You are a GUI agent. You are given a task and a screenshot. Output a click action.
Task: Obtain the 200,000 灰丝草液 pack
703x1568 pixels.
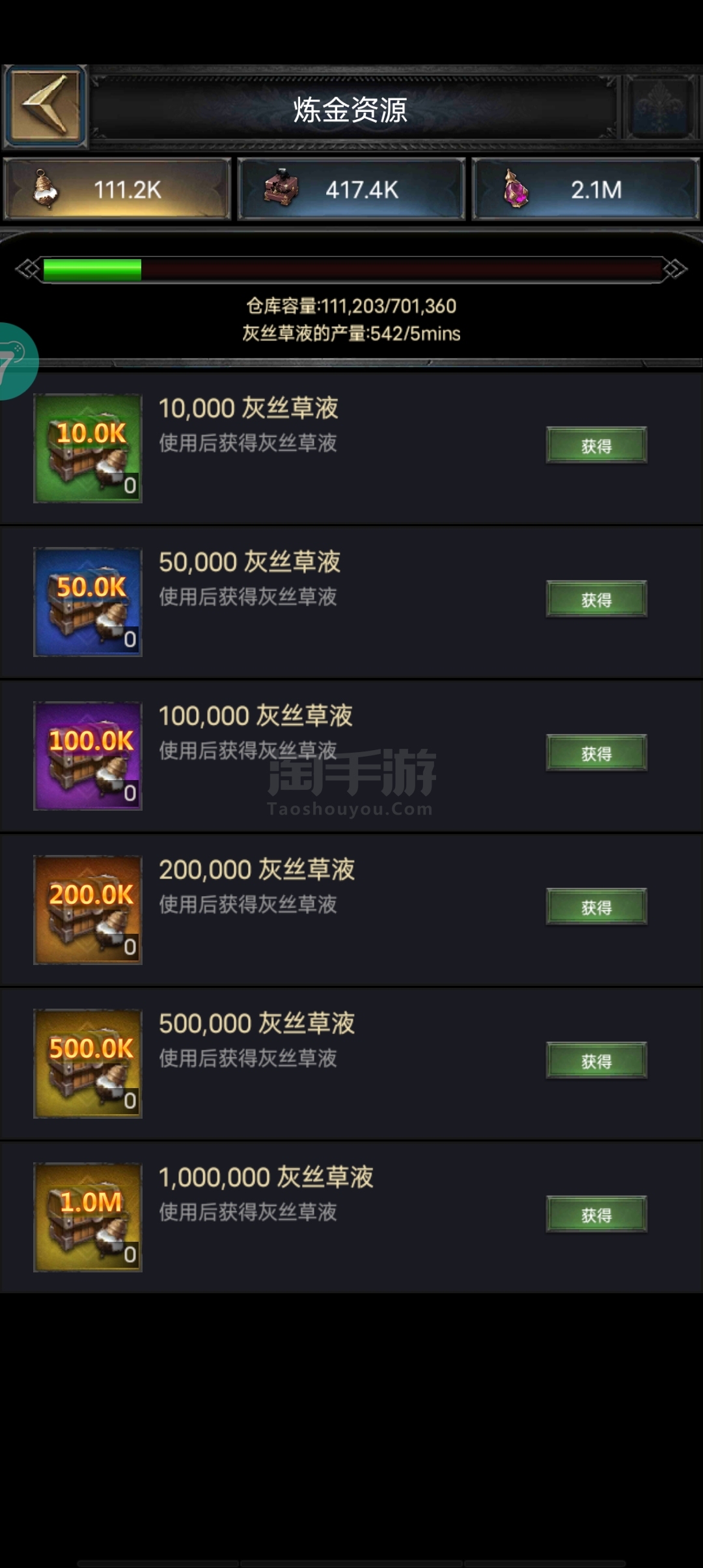click(596, 906)
